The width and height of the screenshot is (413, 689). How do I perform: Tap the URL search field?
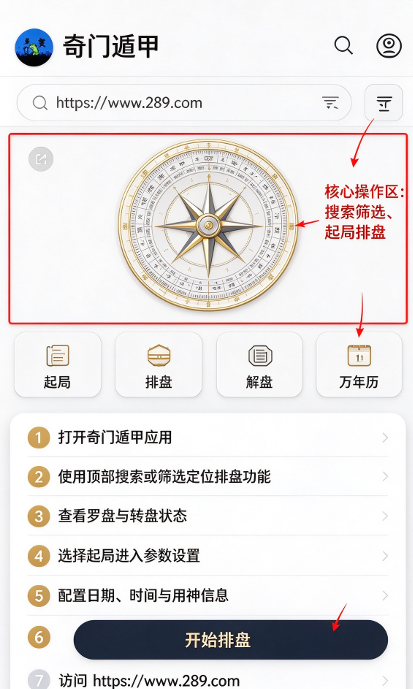[184, 103]
